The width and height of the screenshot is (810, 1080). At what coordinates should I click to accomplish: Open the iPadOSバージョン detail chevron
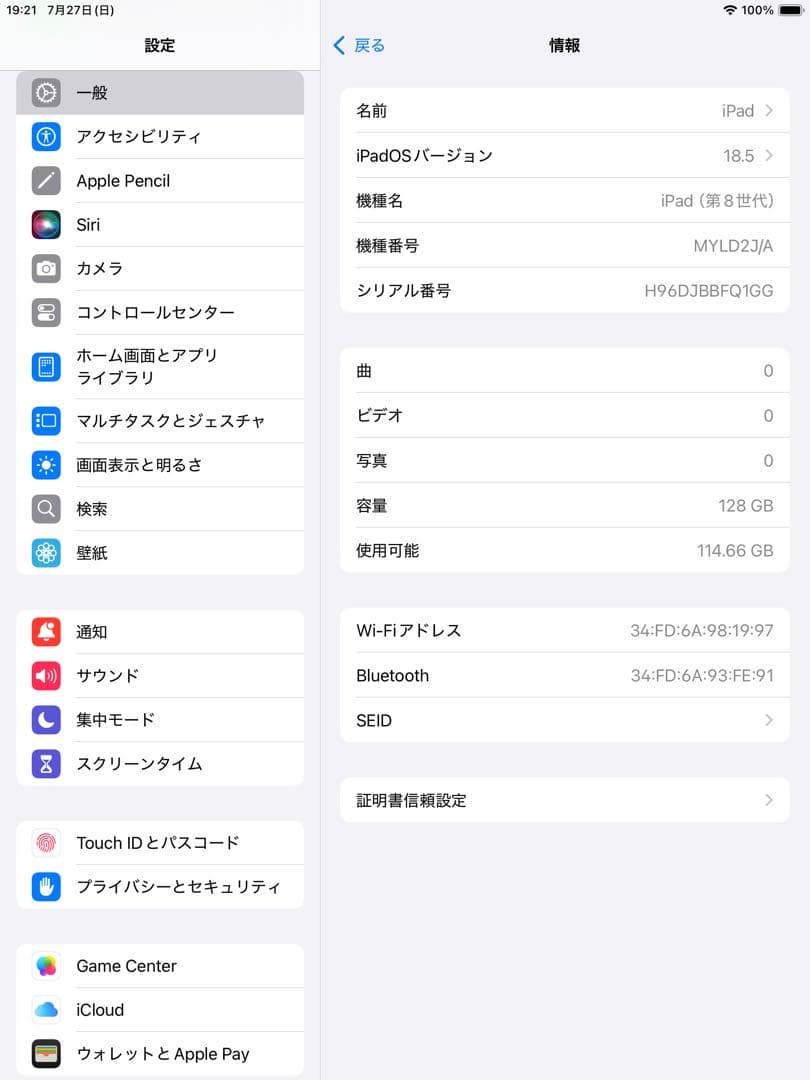(x=768, y=156)
